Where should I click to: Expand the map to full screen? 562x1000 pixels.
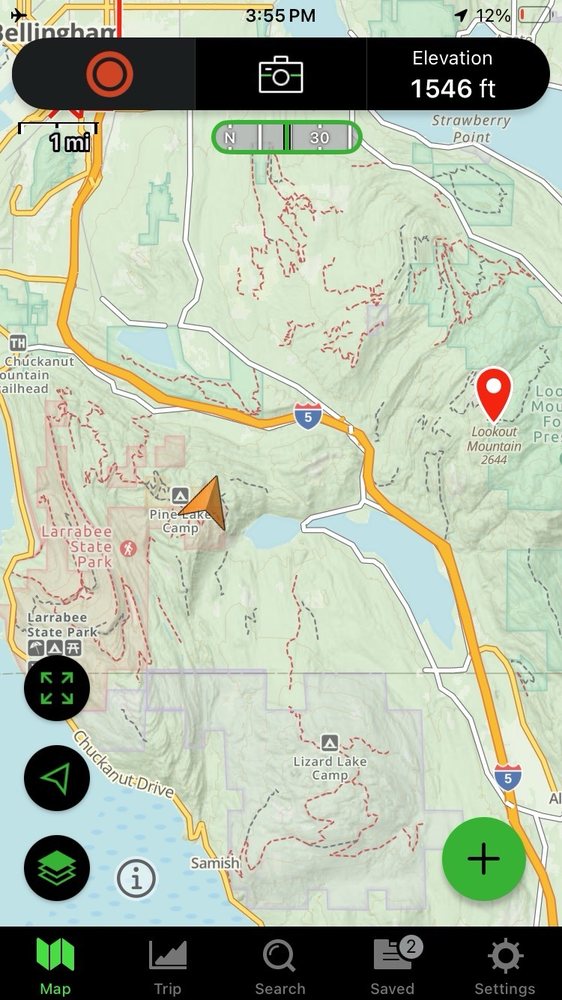pos(57,688)
